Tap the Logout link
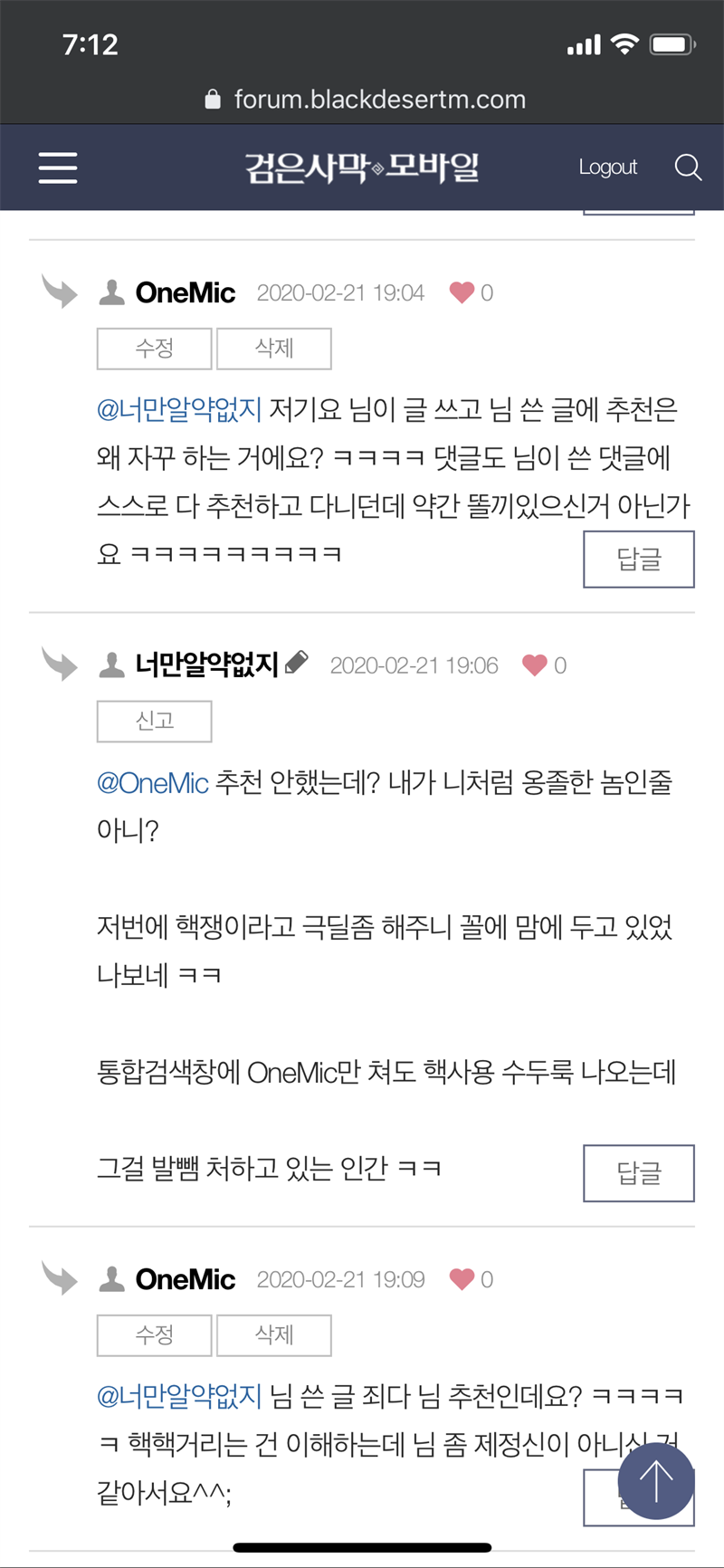 (608, 167)
